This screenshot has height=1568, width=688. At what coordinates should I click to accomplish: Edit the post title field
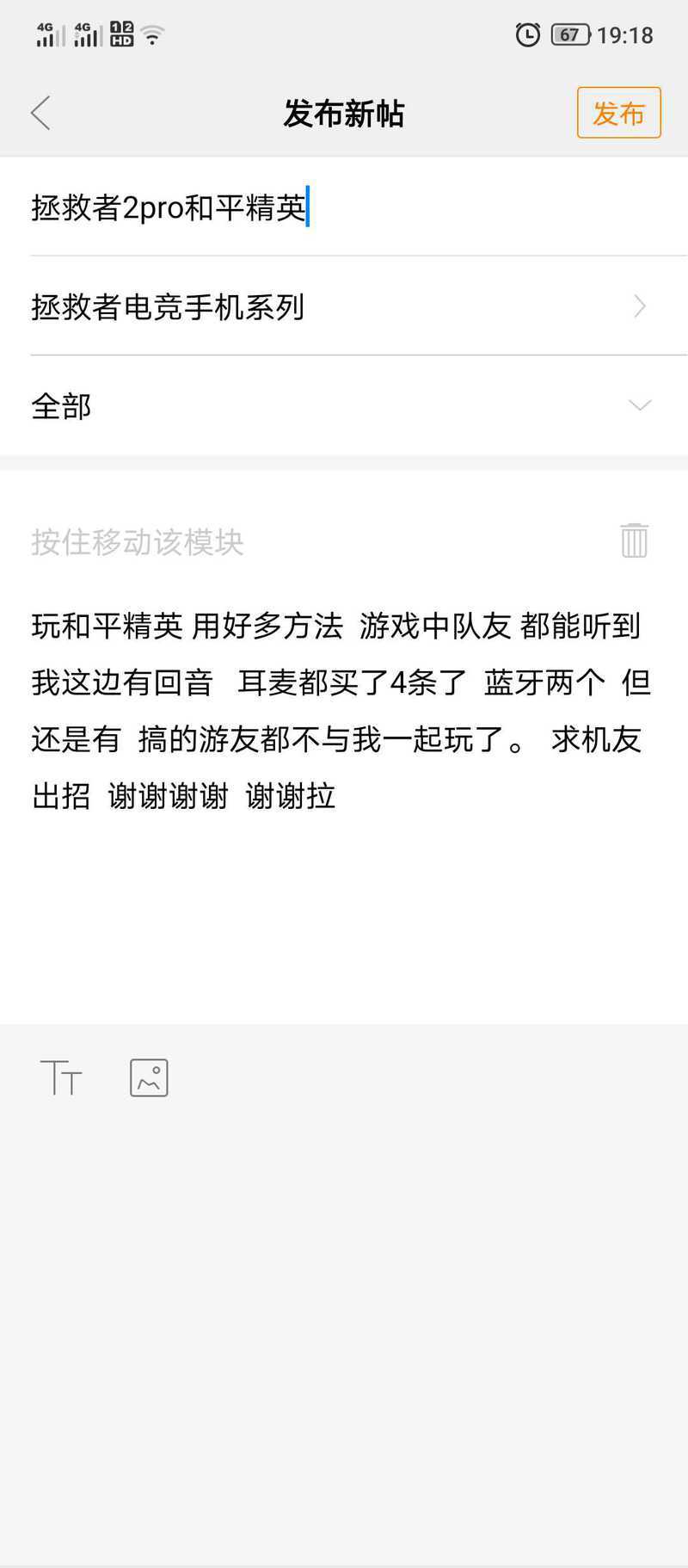point(344,207)
